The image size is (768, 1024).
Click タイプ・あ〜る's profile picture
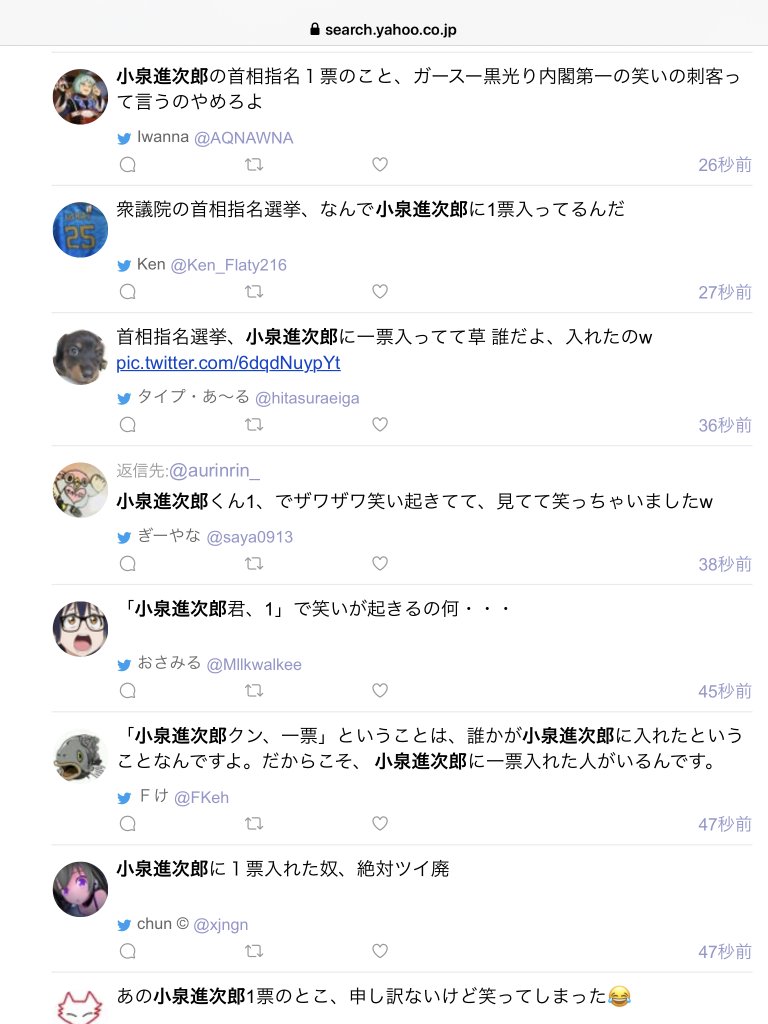pyautogui.click(x=79, y=356)
